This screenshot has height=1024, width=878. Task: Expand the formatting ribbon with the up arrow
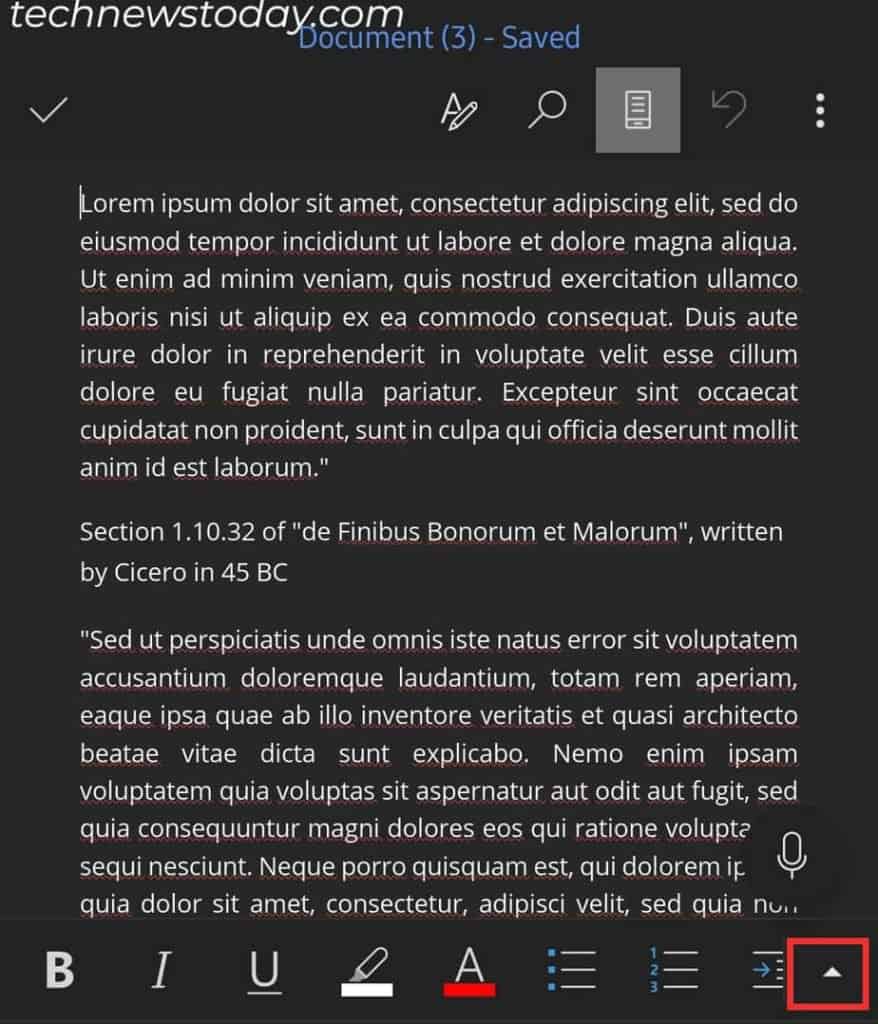pyautogui.click(x=831, y=973)
